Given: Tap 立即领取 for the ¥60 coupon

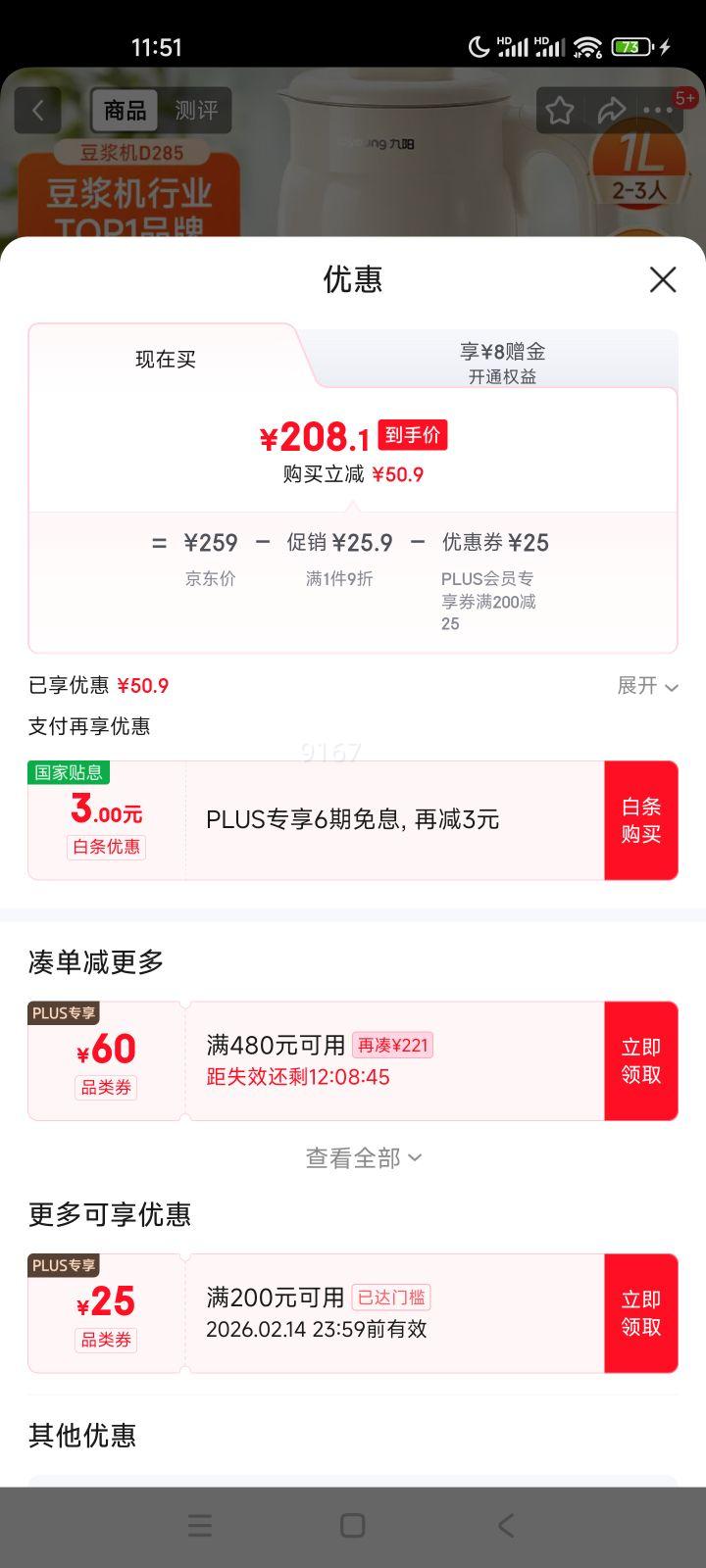Looking at the screenshot, I should tap(641, 1060).
